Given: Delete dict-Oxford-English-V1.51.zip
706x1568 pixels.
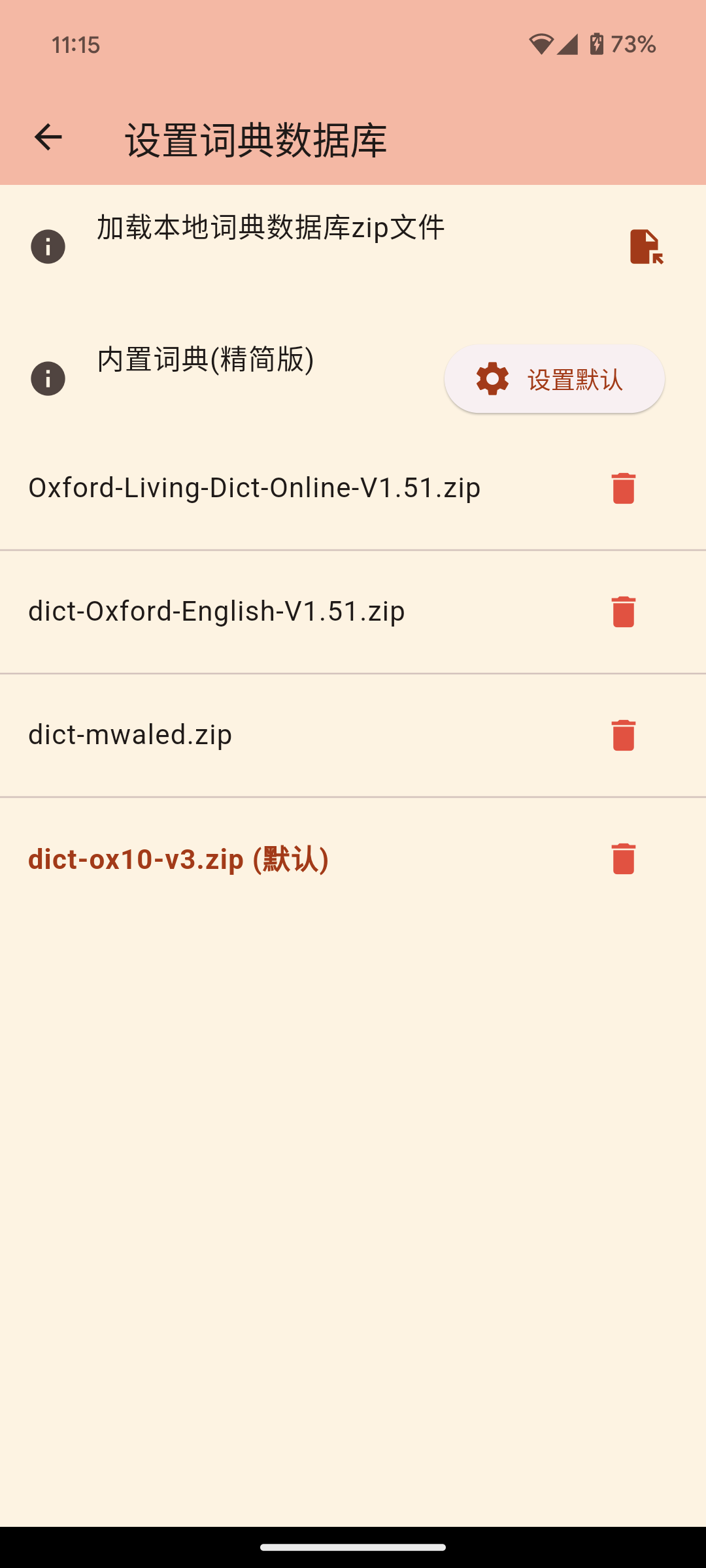Looking at the screenshot, I should [623, 612].
